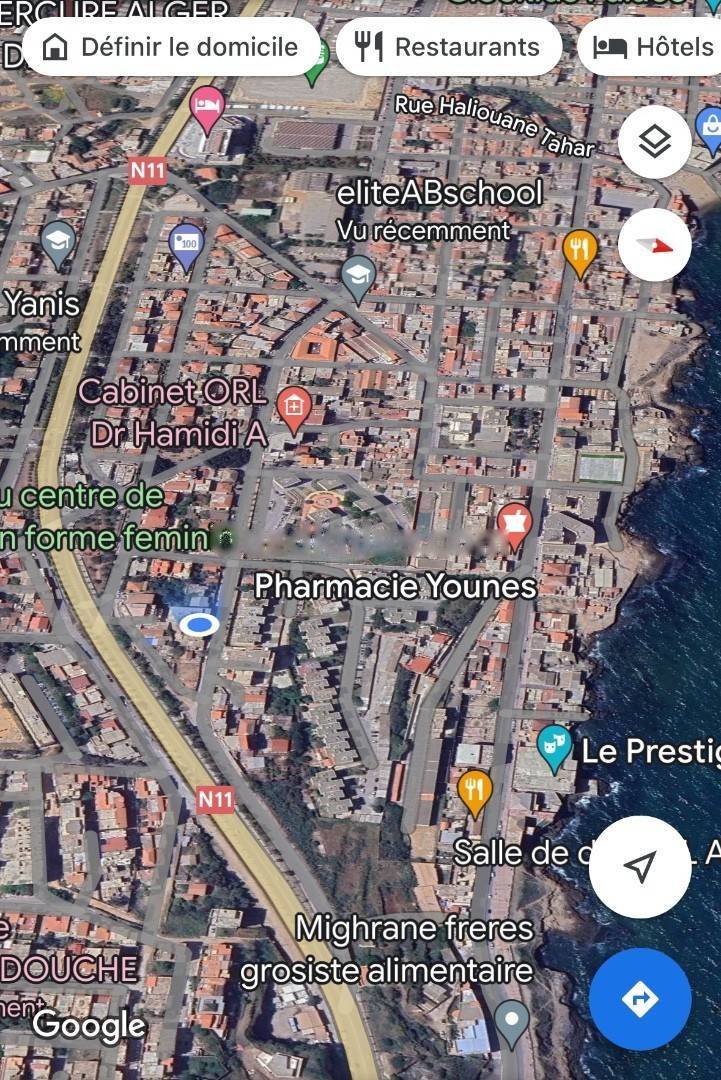Reset map orientation with the compass
The image size is (721, 1080).
654,245
